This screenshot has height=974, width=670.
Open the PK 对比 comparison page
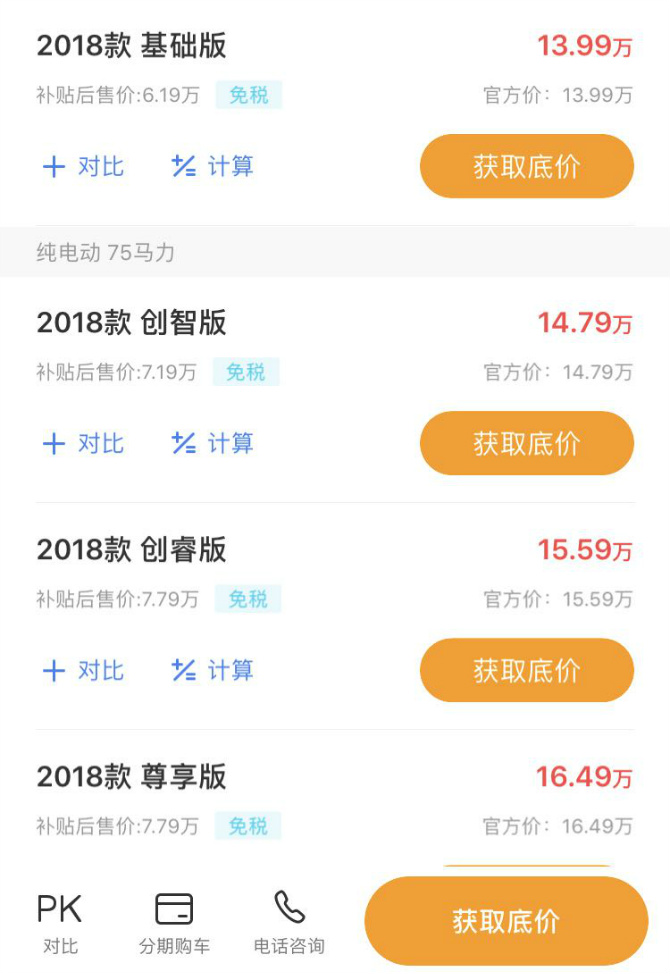60,923
